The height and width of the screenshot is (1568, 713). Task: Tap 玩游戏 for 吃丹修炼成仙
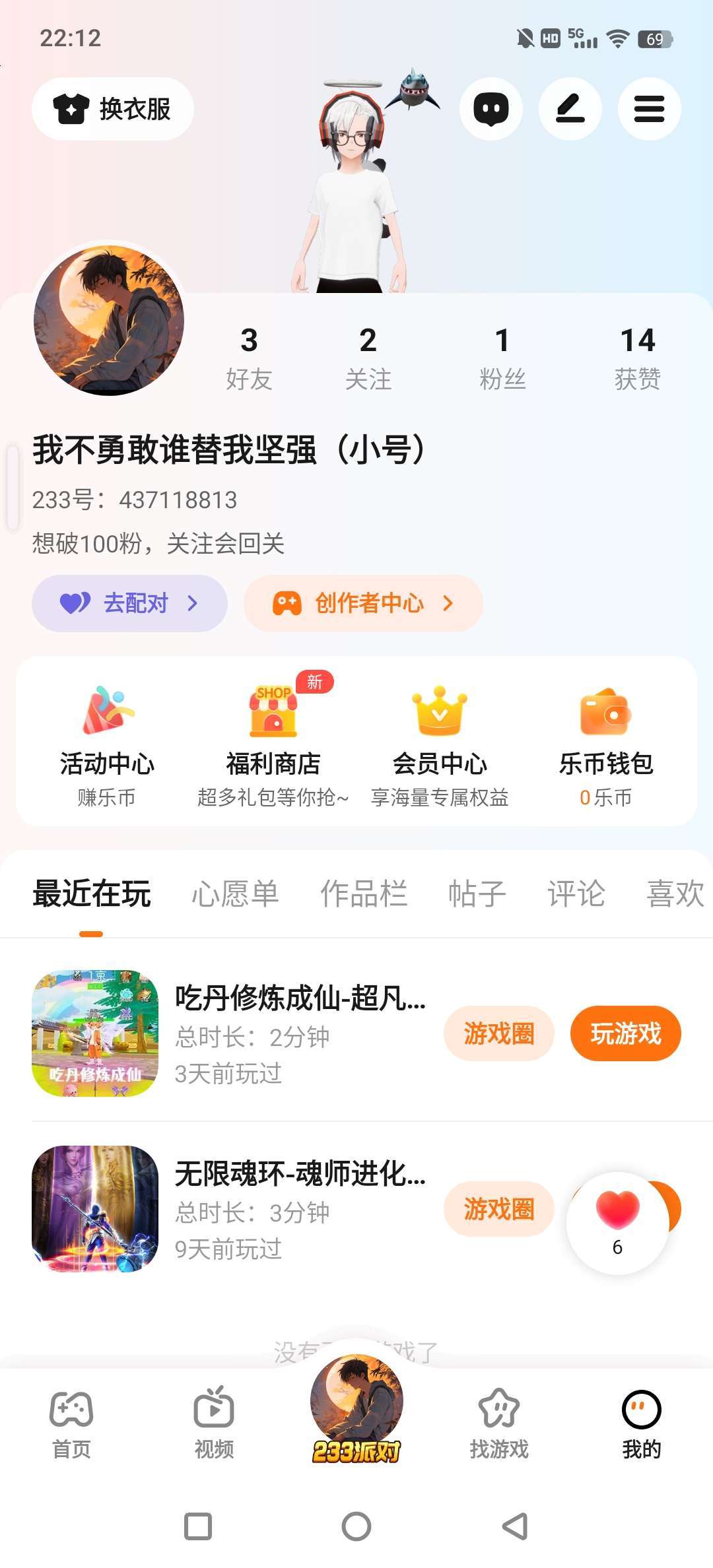click(x=625, y=1033)
